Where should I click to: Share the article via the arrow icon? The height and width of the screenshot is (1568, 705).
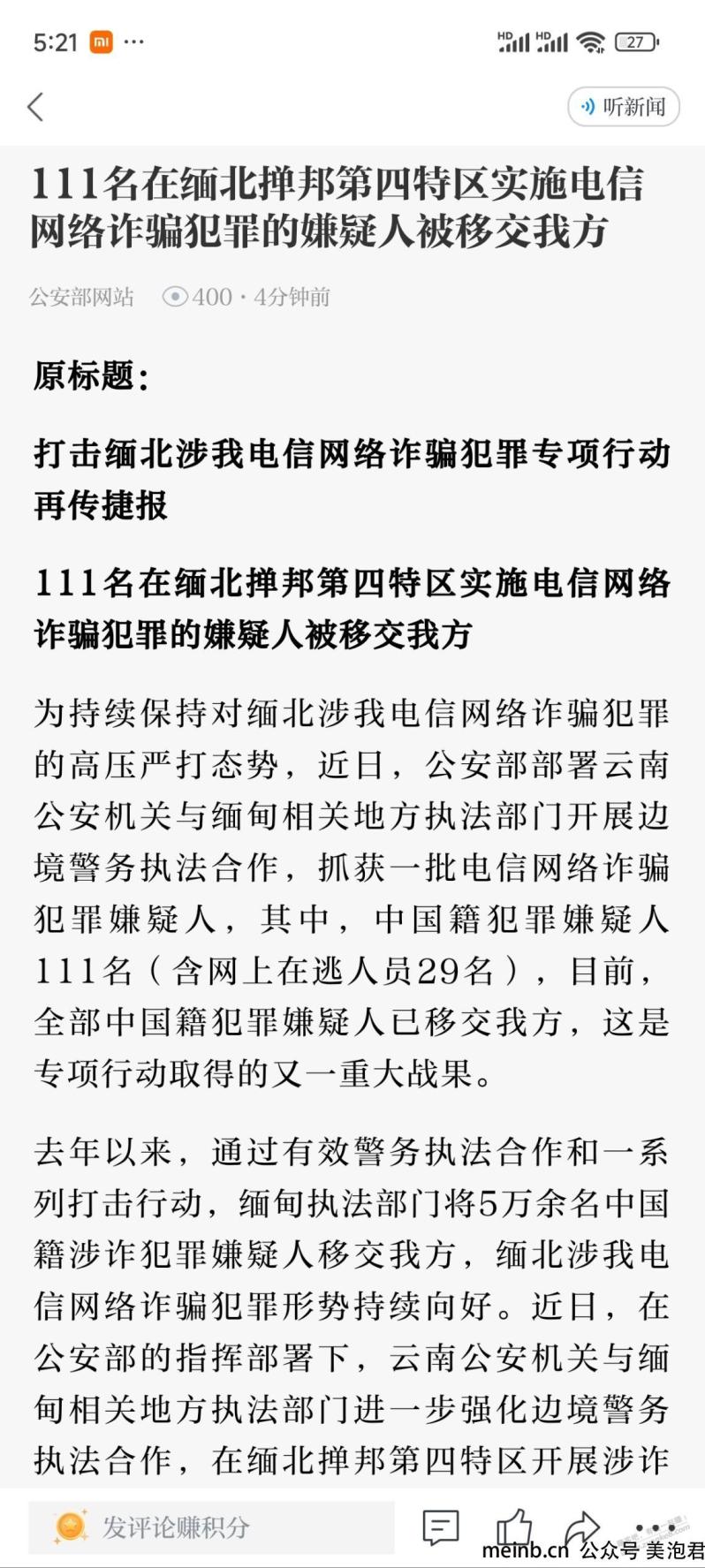point(582,1526)
